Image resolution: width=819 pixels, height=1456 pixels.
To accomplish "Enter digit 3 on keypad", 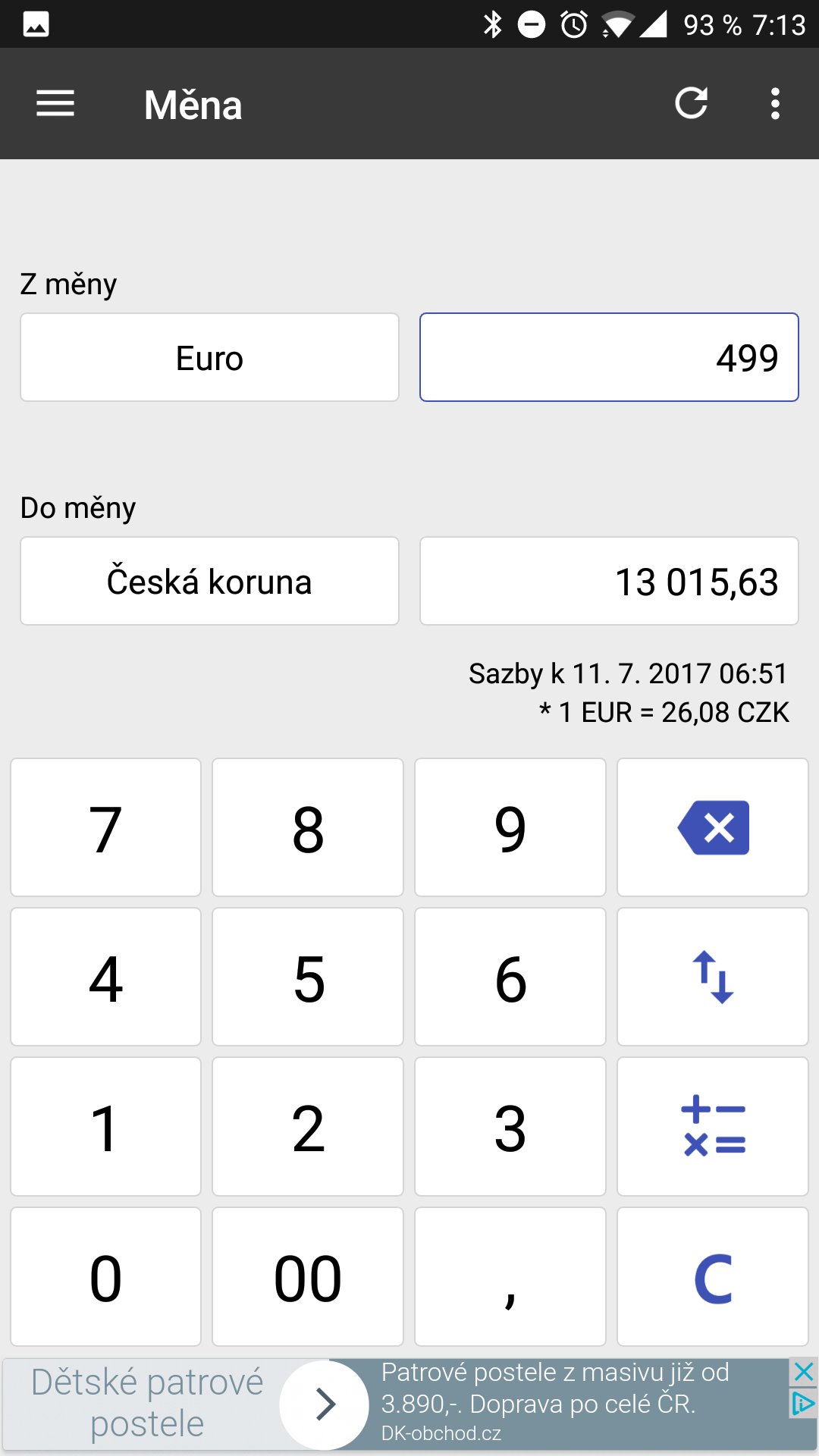I will 510,1126.
